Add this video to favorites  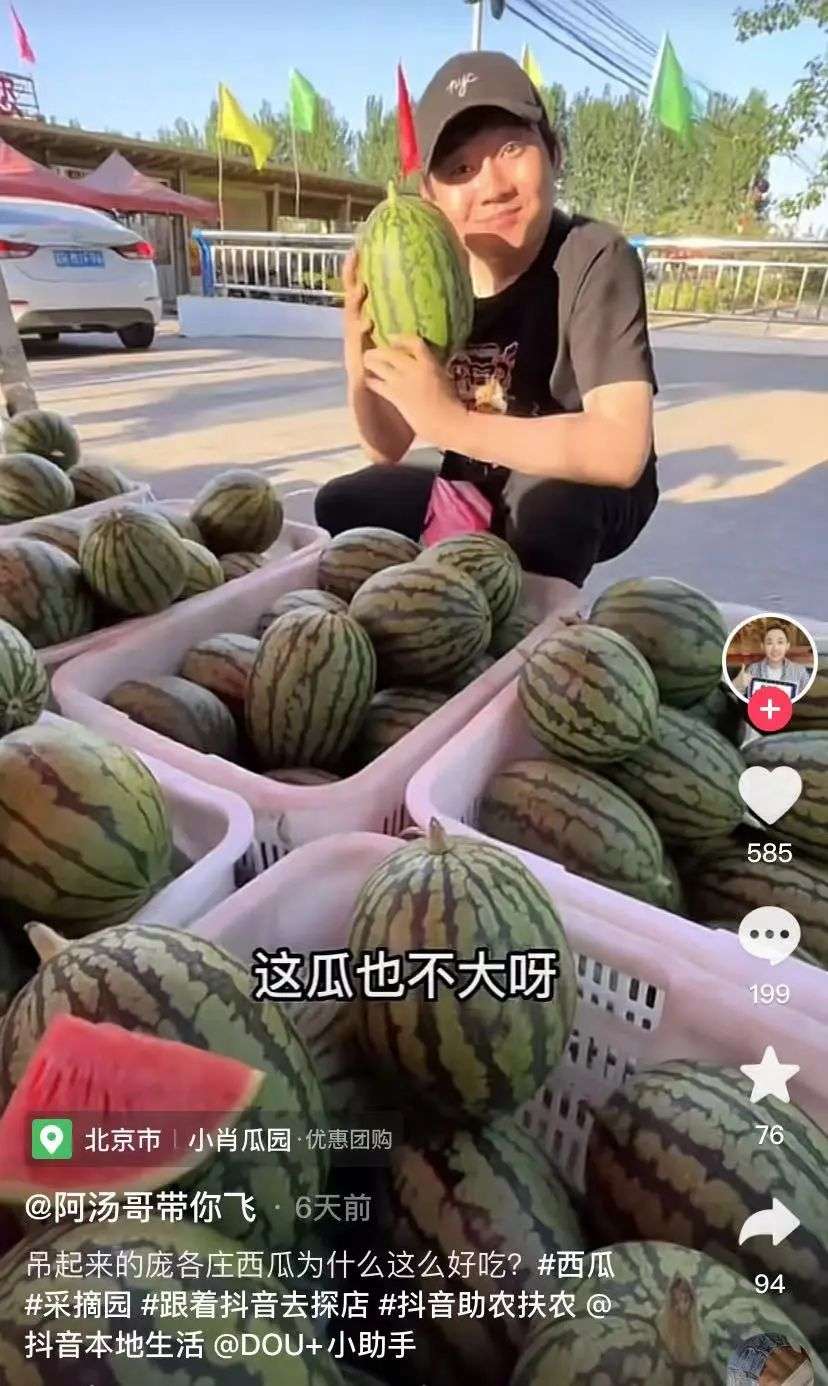pyautogui.click(x=769, y=1077)
